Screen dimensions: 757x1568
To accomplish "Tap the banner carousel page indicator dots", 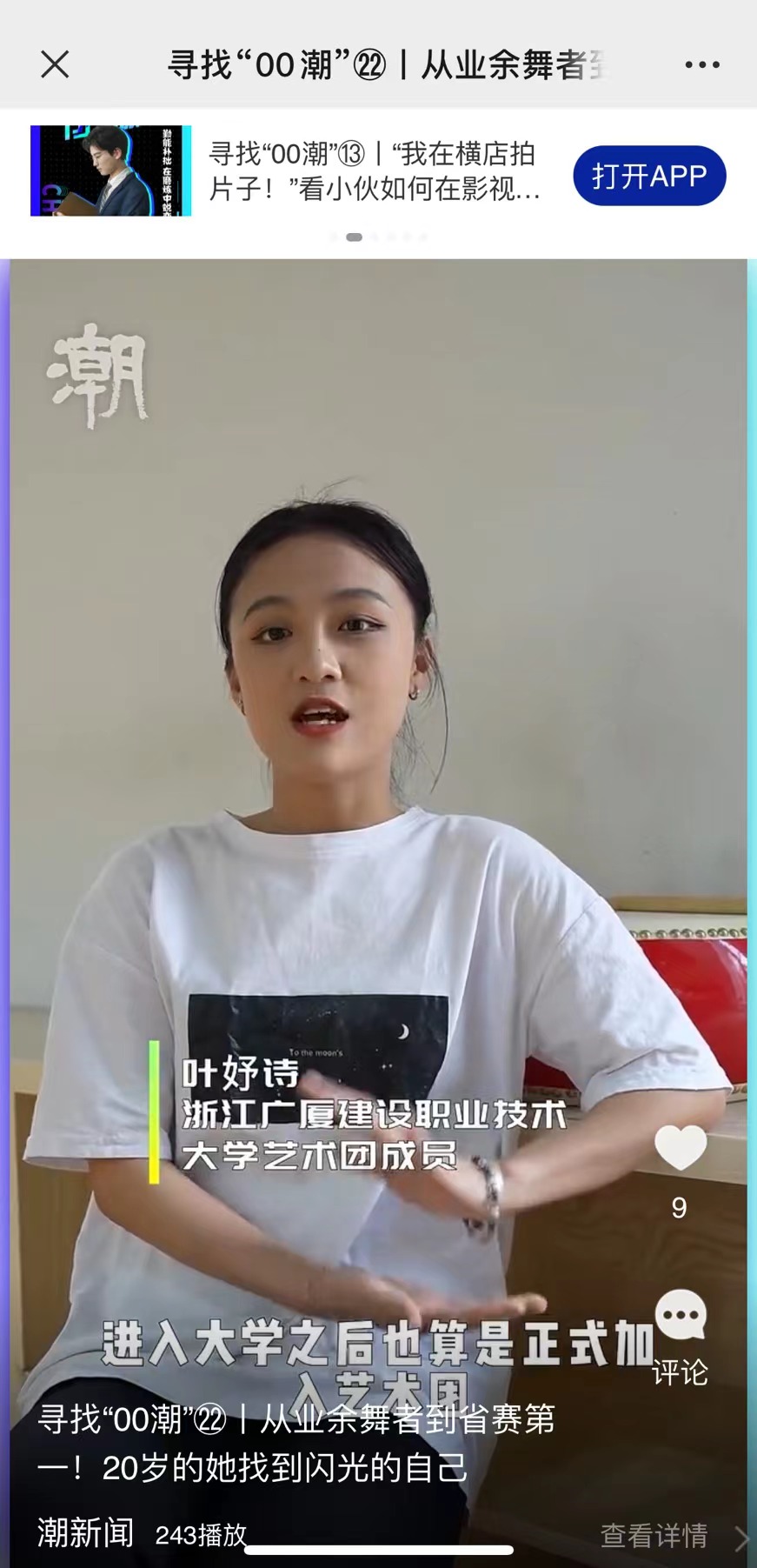I will [378, 237].
